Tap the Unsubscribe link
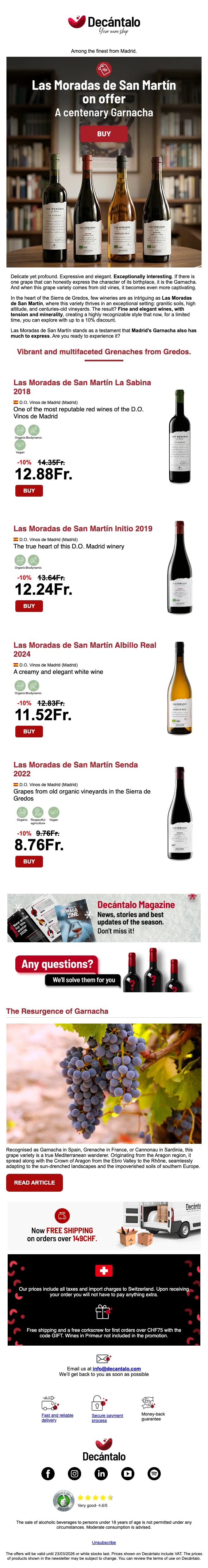 point(104,1543)
